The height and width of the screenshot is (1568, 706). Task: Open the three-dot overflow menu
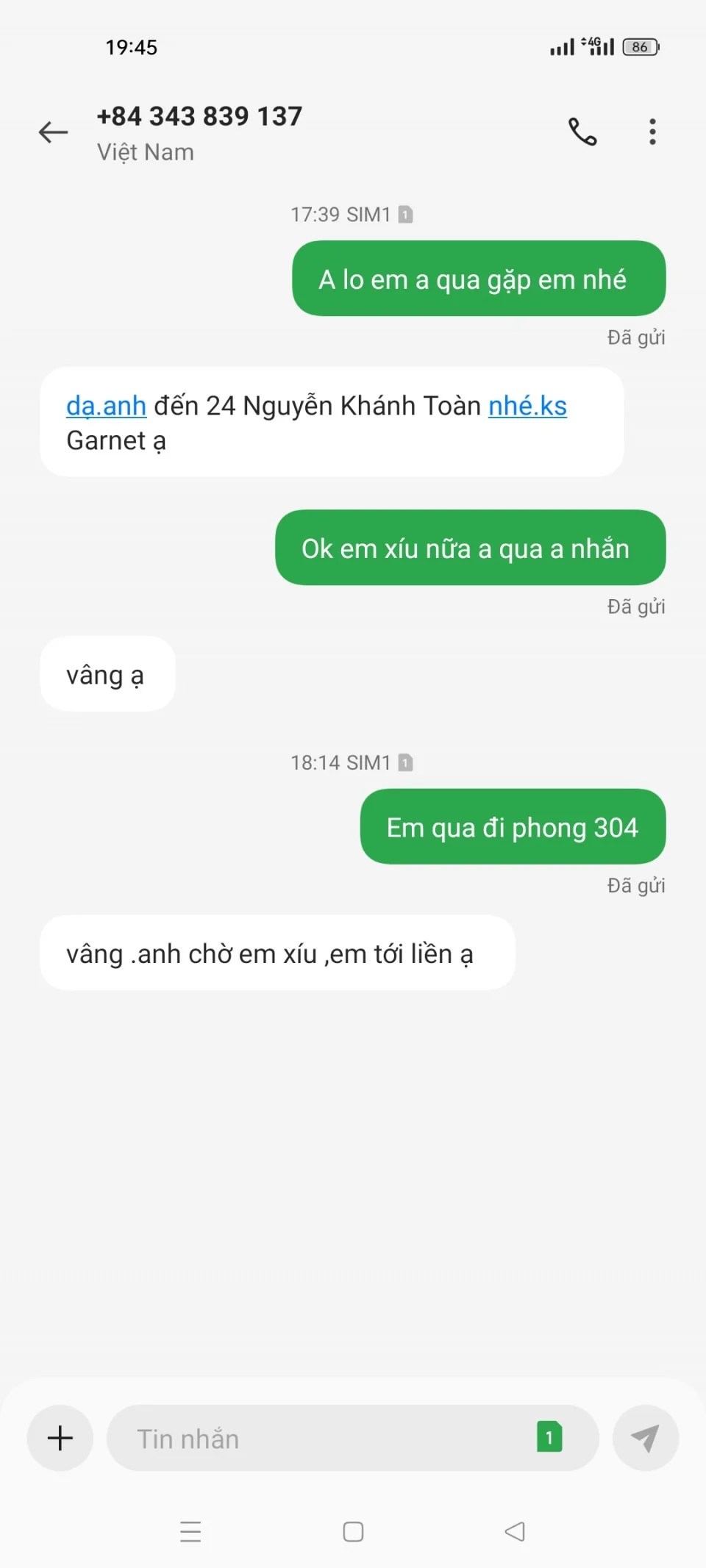coord(652,132)
